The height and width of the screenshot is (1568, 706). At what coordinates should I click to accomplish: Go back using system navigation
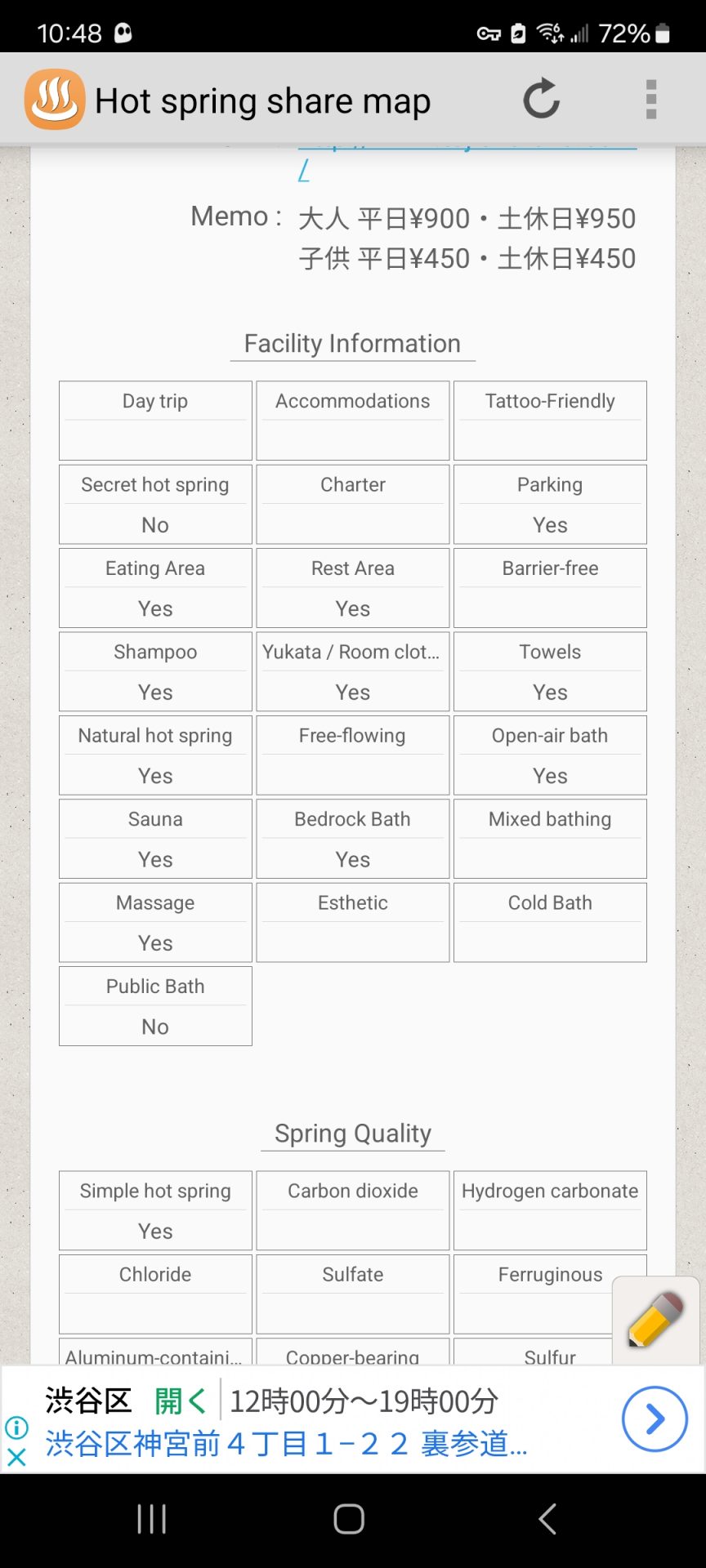coord(547,1519)
